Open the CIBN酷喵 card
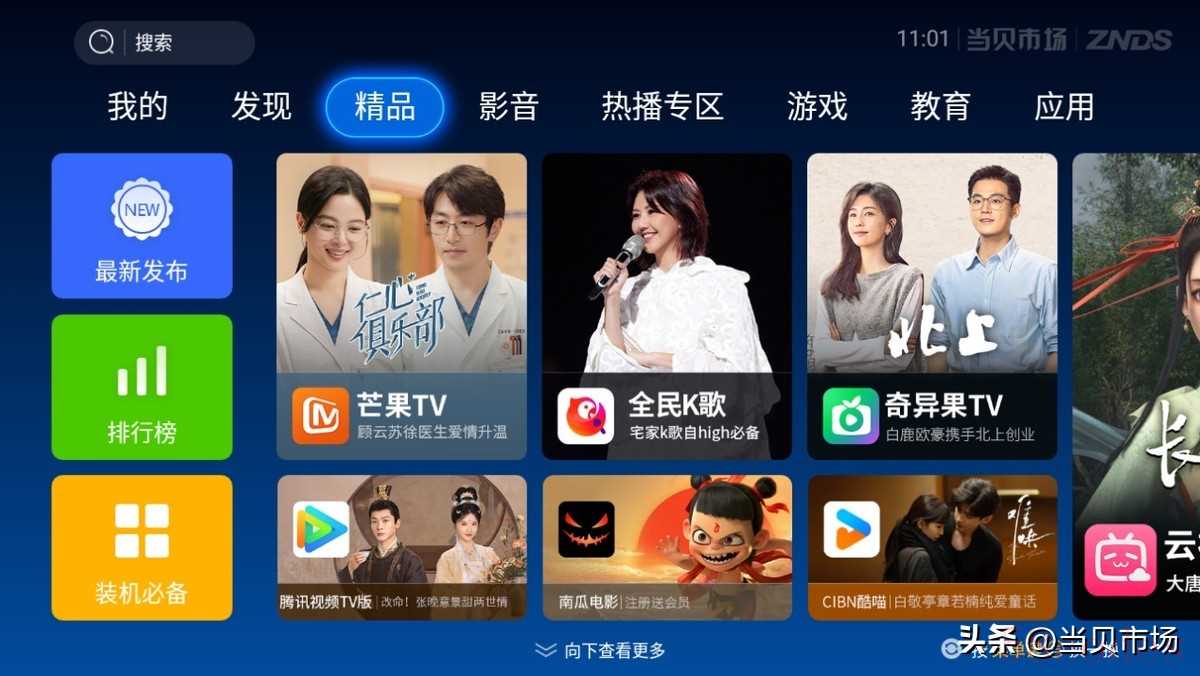This screenshot has width=1200, height=676. click(932, 547)
